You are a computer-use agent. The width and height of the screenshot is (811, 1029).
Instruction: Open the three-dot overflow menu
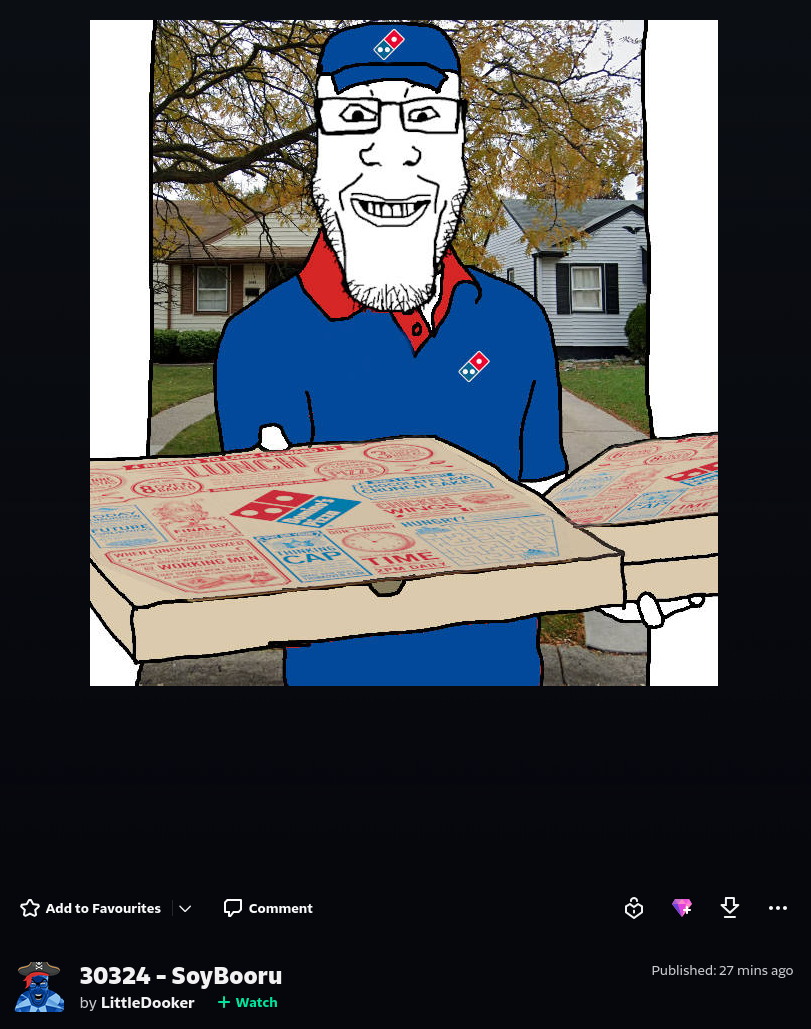click(x=778, y=908)
